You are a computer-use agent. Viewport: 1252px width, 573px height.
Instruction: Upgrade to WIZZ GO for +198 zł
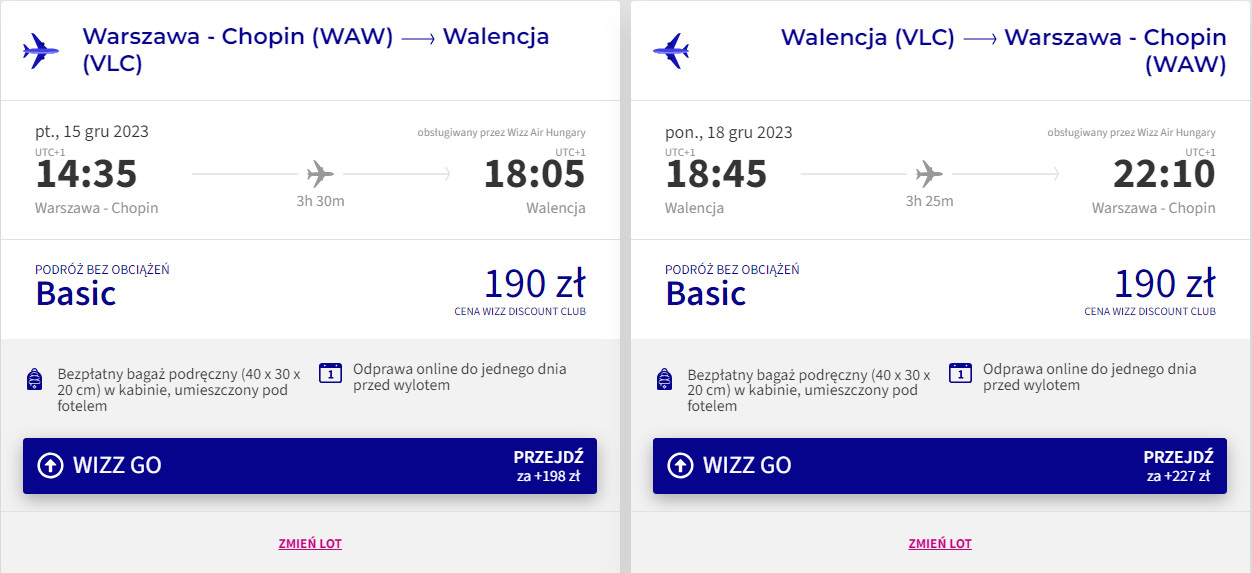click(x=310, y=466)
